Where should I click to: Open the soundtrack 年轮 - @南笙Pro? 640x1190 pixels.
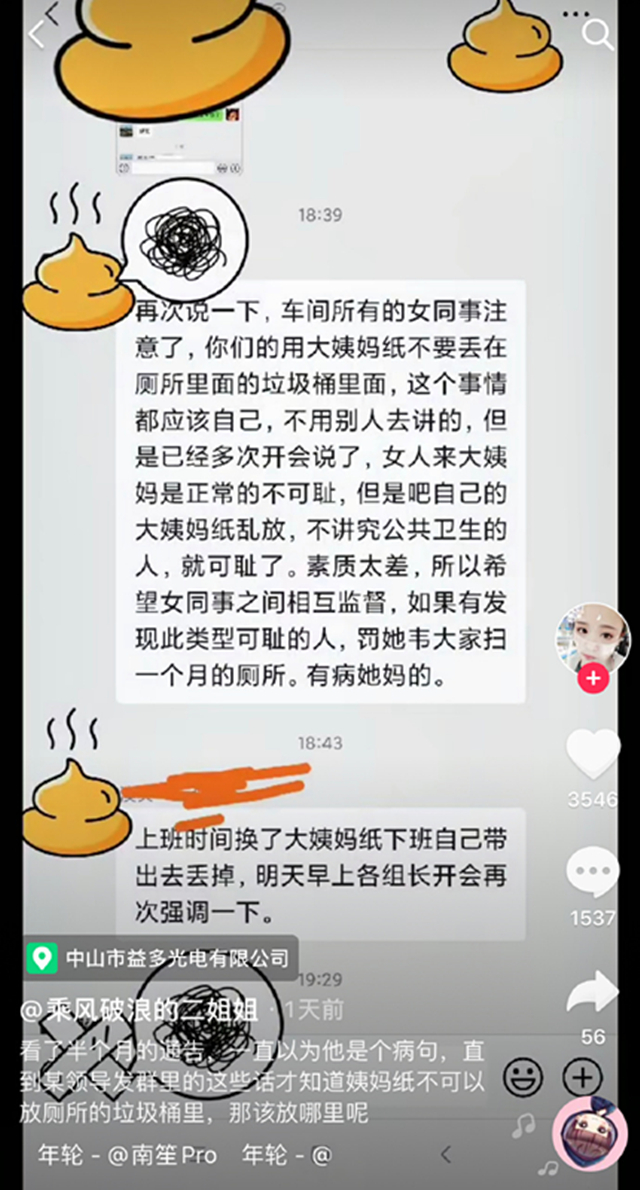pyautogui.click(x=127, y=1155)
